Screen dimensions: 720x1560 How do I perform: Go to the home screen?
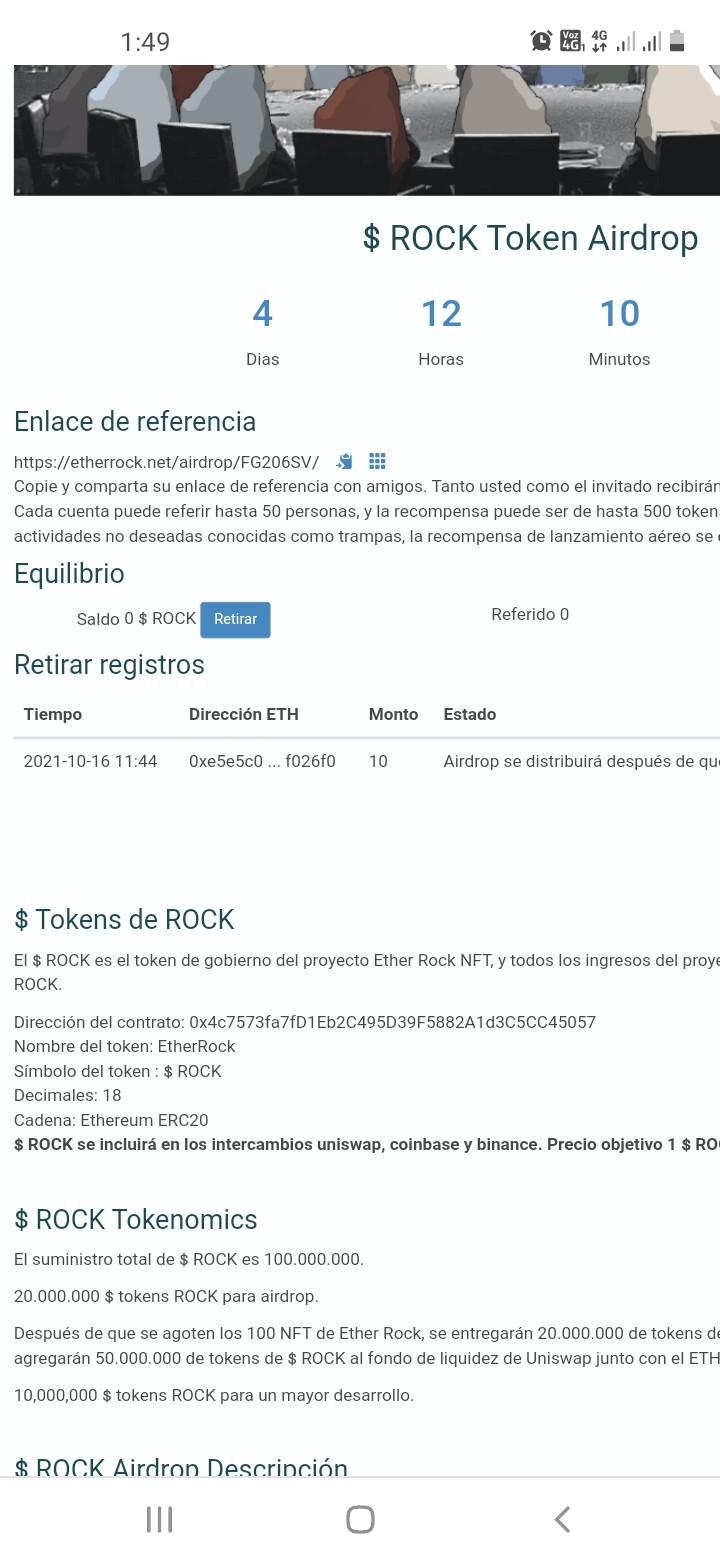coord(360,1519)
